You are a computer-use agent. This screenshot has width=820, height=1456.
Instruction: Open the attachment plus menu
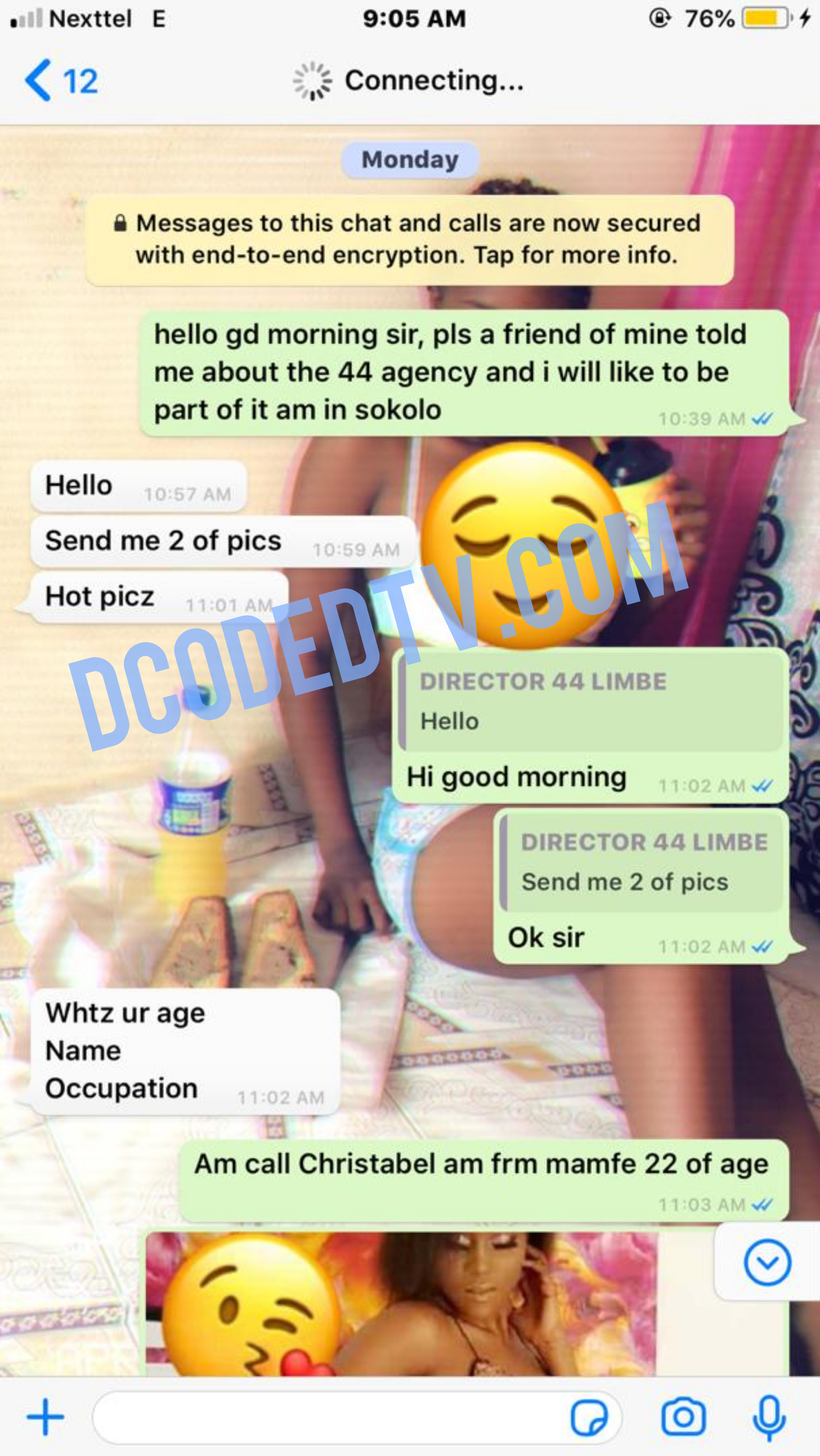[x=45, y=1416]
